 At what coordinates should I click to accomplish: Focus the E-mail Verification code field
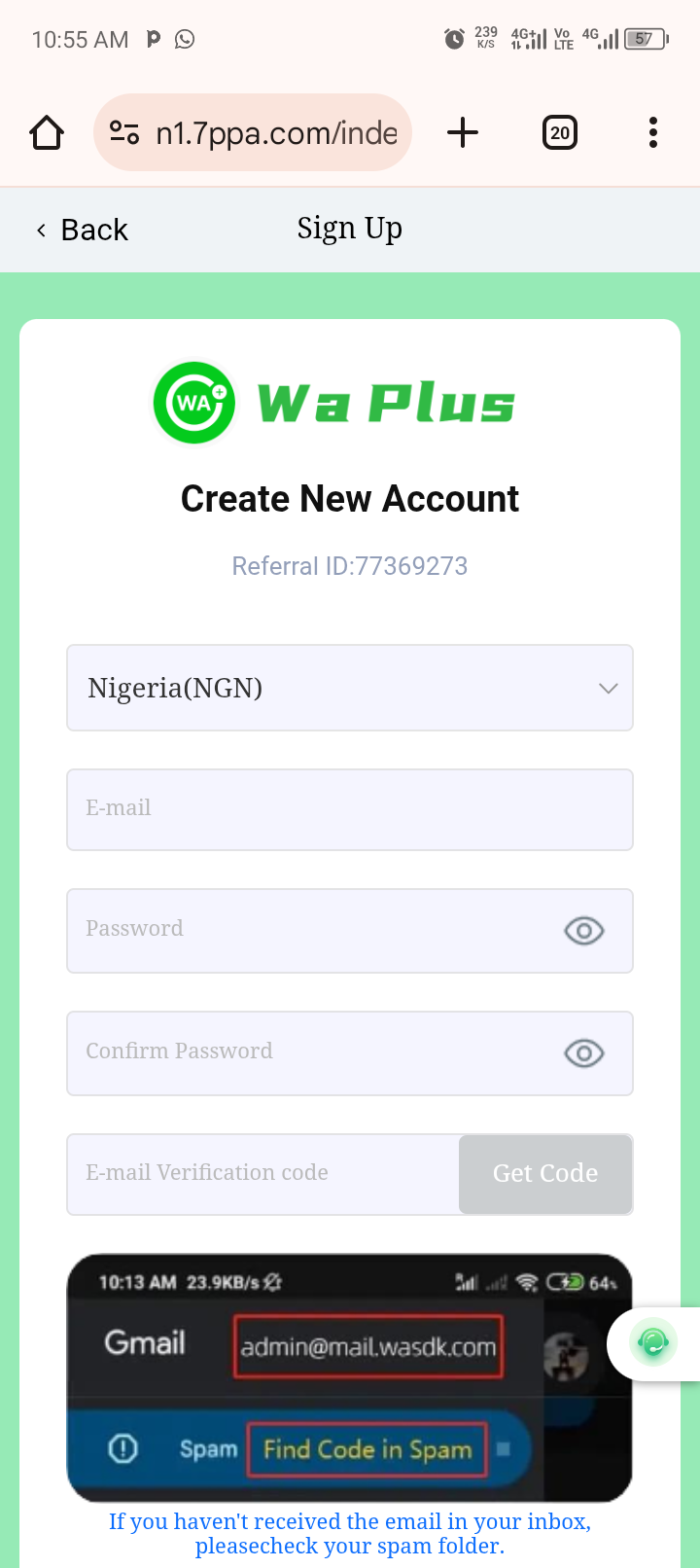coord(262,1173)
